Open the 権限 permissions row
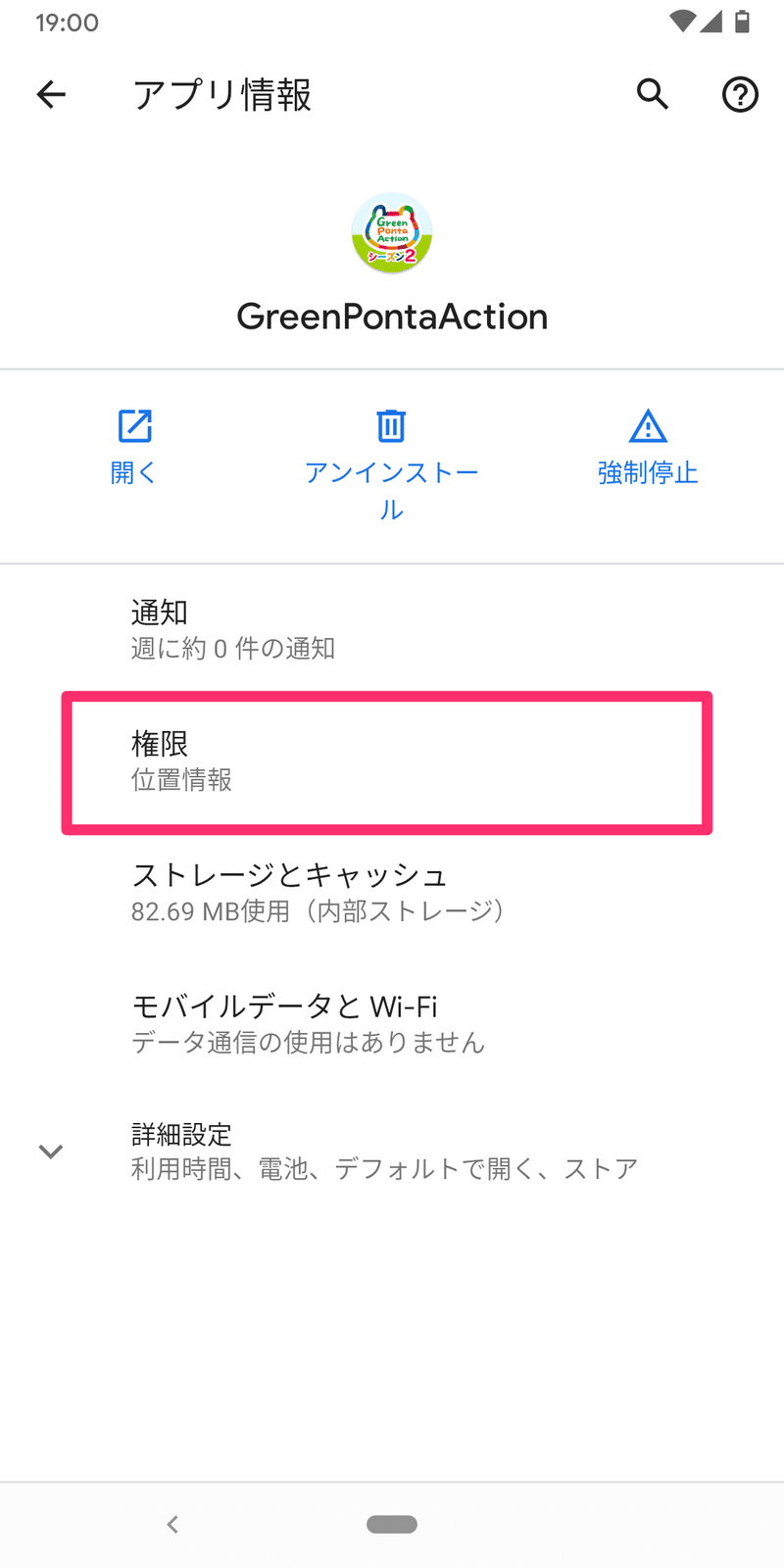Viewport: 784px width, 1568px height. pos(392,761)
